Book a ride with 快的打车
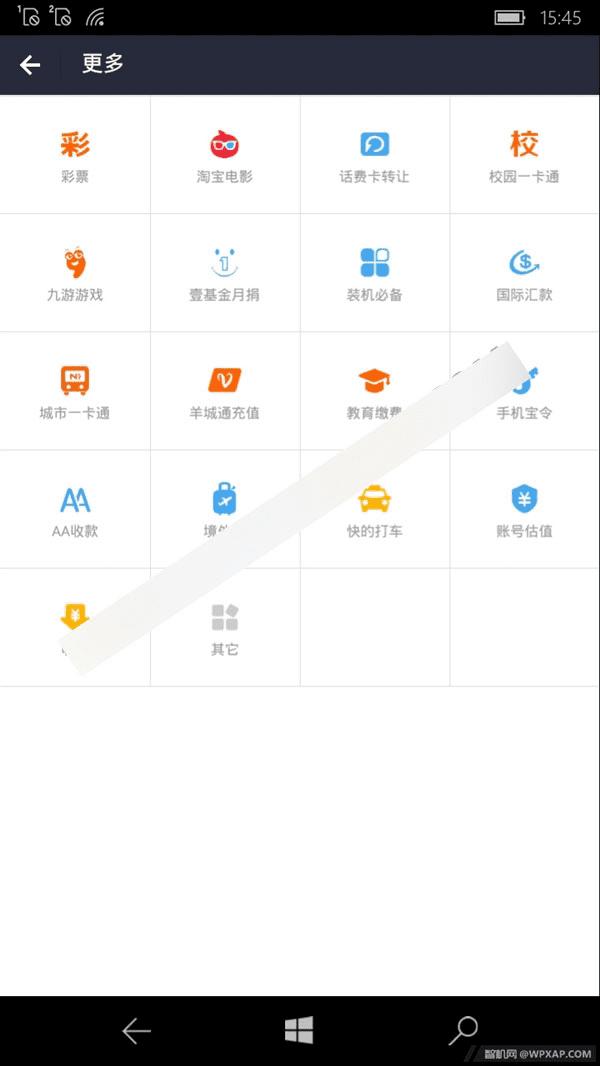Image resolution: width=600 pixels, height=1066 pixels. click(x=375, y=509)
